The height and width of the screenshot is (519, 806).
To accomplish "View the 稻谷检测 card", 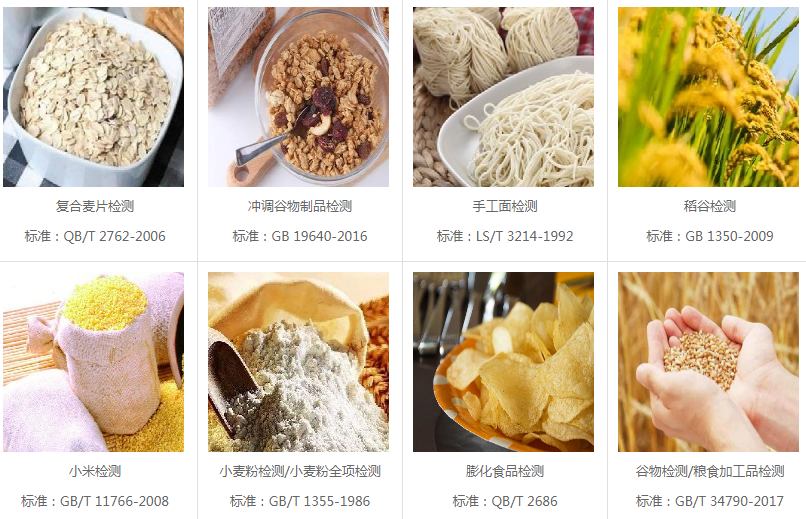I will click(x=709, y=206).
